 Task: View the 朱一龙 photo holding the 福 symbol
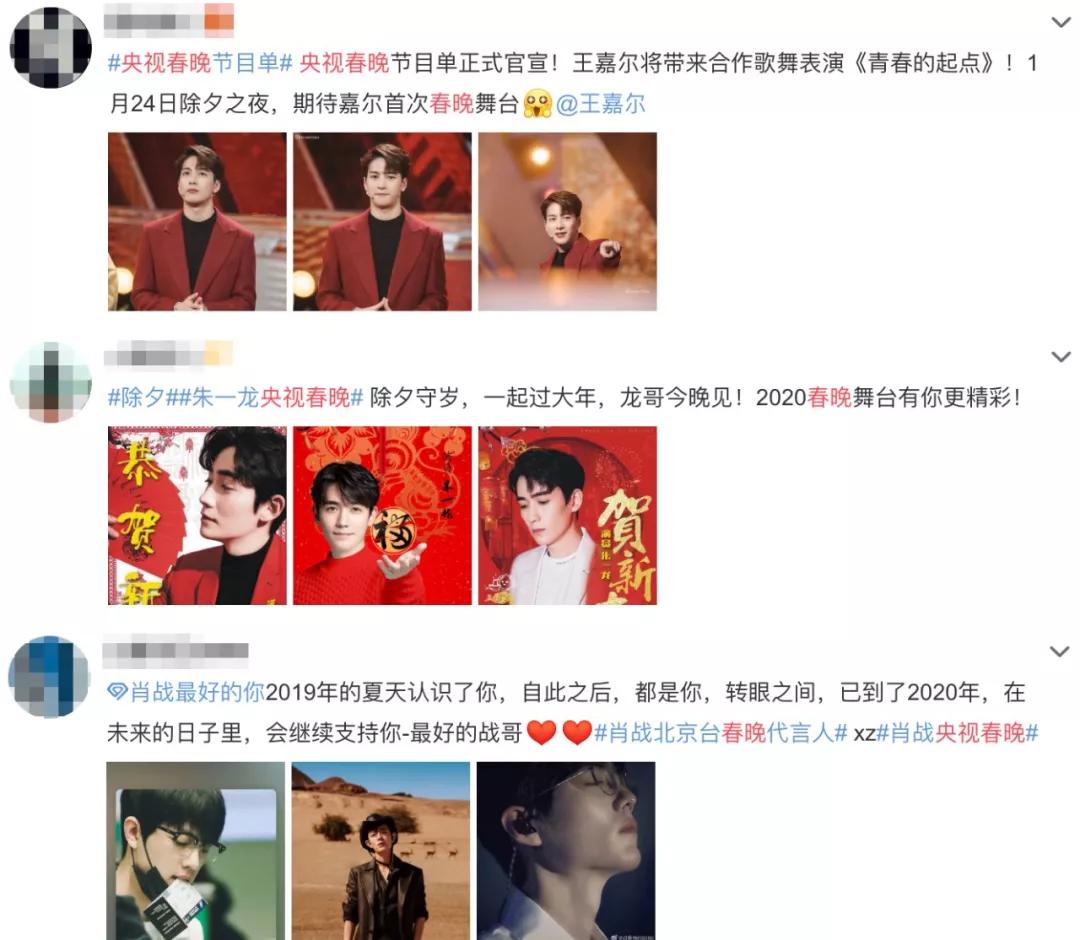tap(382, 515)
